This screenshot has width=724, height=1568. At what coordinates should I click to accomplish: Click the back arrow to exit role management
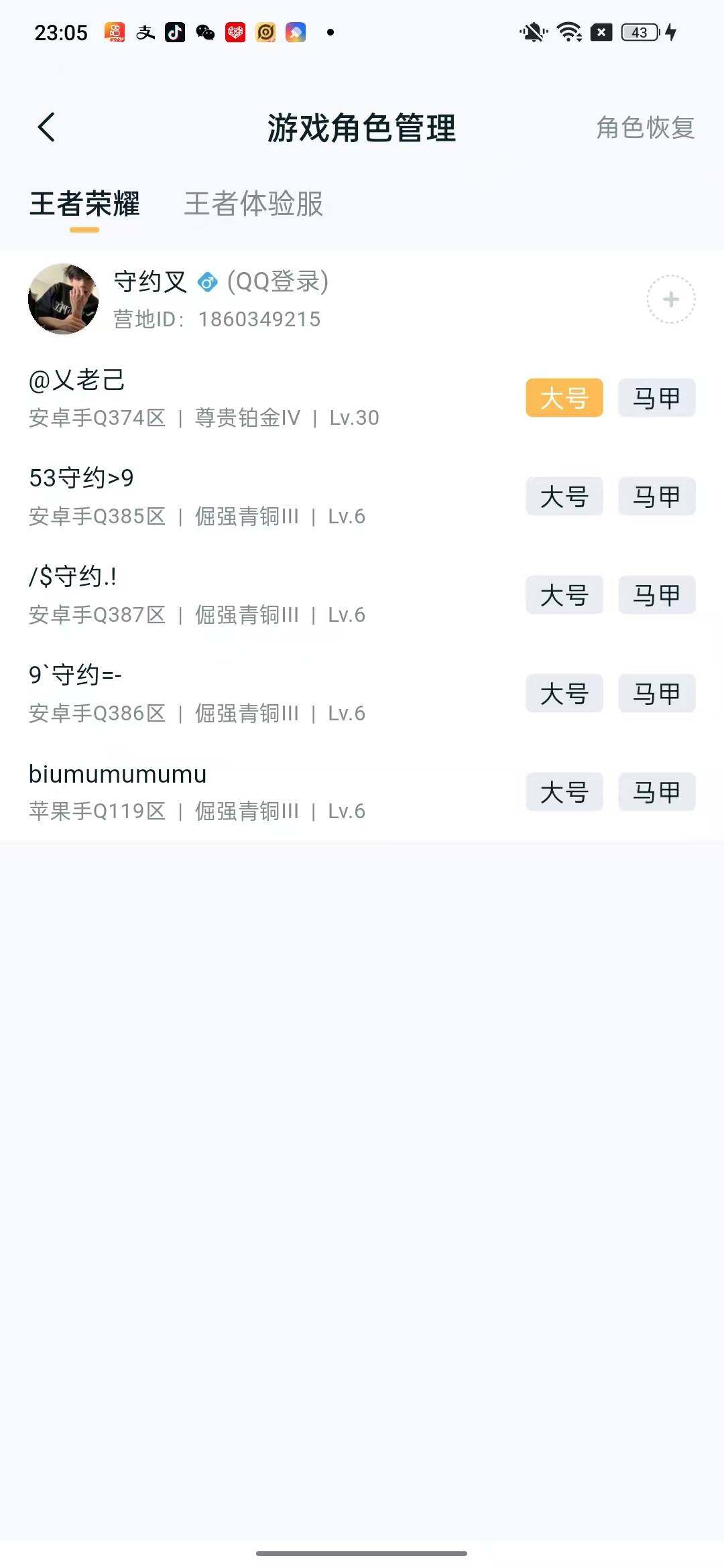pyautogui.click(x=47, y=127)
